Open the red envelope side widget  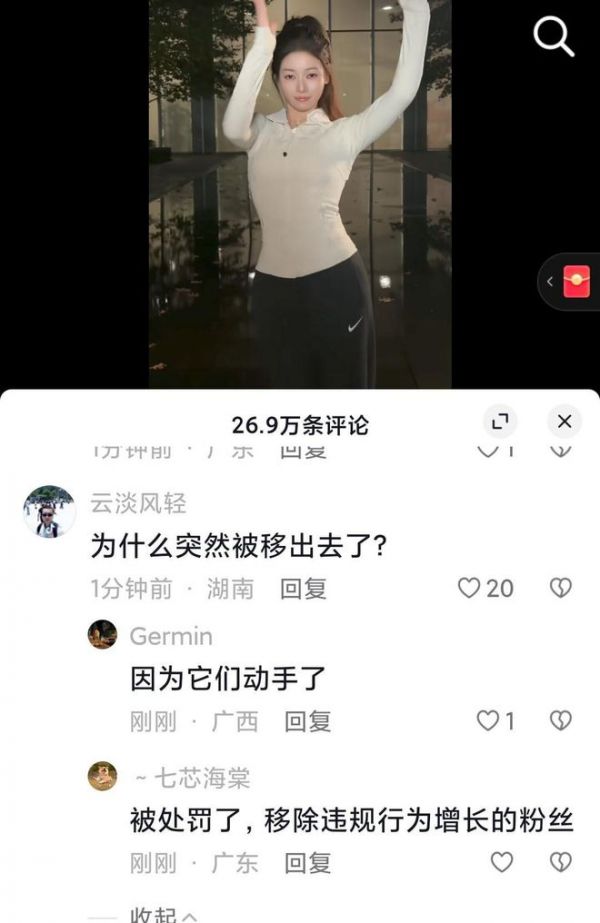point(576,282)
